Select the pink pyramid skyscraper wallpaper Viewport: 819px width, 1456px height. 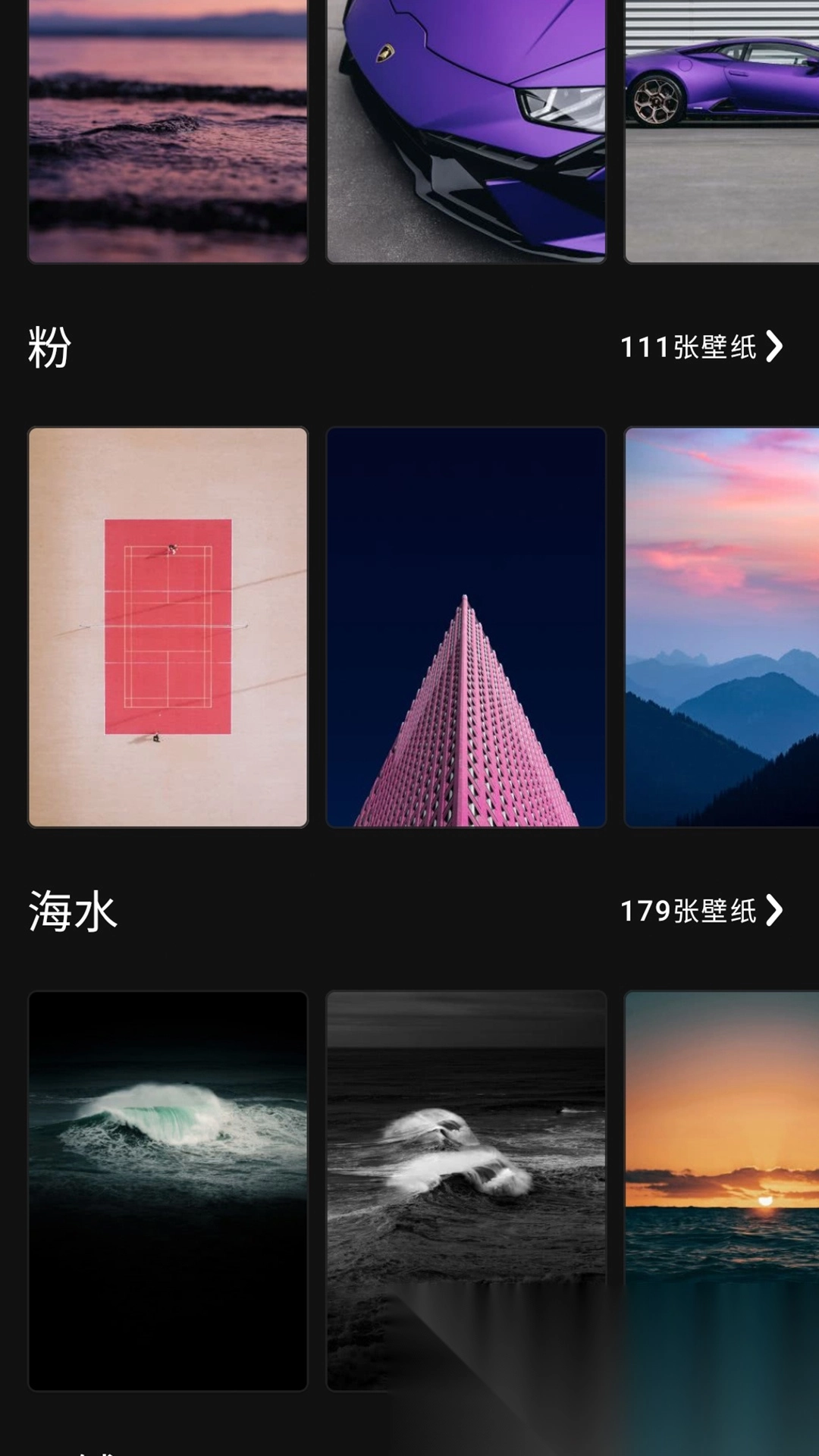[x=466, y=627]
